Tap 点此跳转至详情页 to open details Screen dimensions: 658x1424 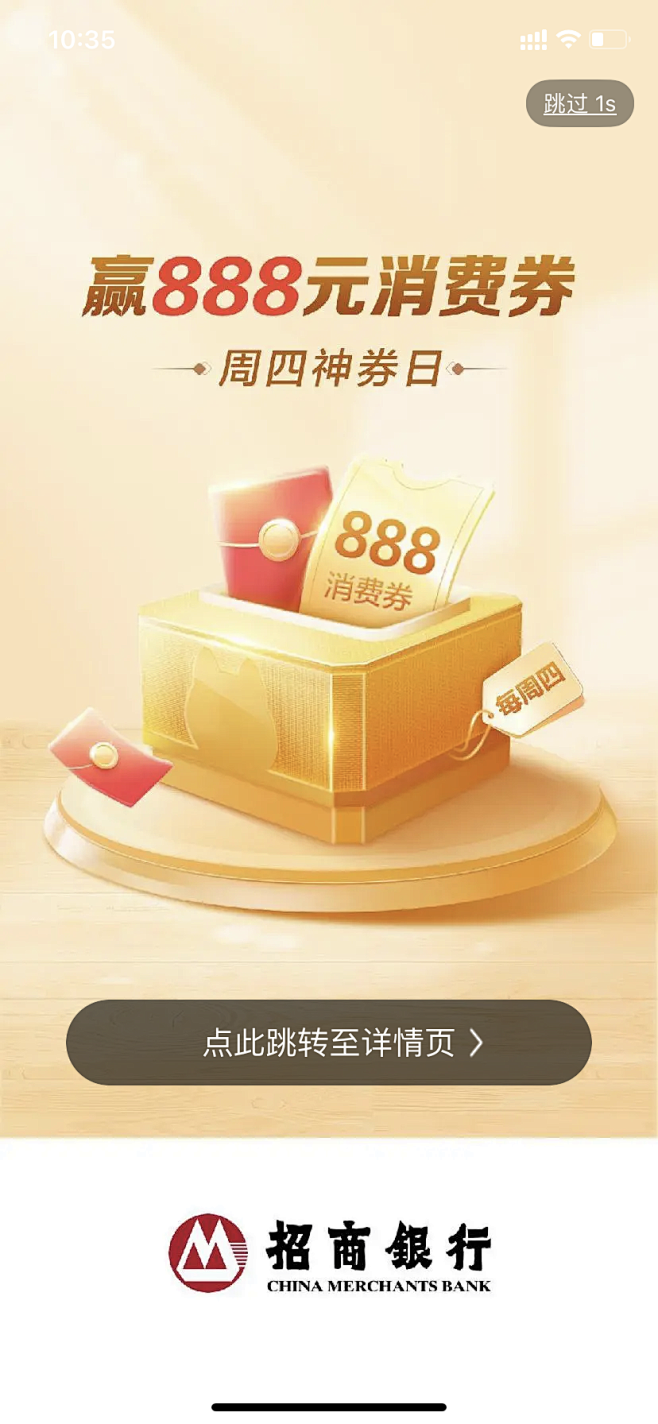pyautogui.click(x=329, y=1042)
